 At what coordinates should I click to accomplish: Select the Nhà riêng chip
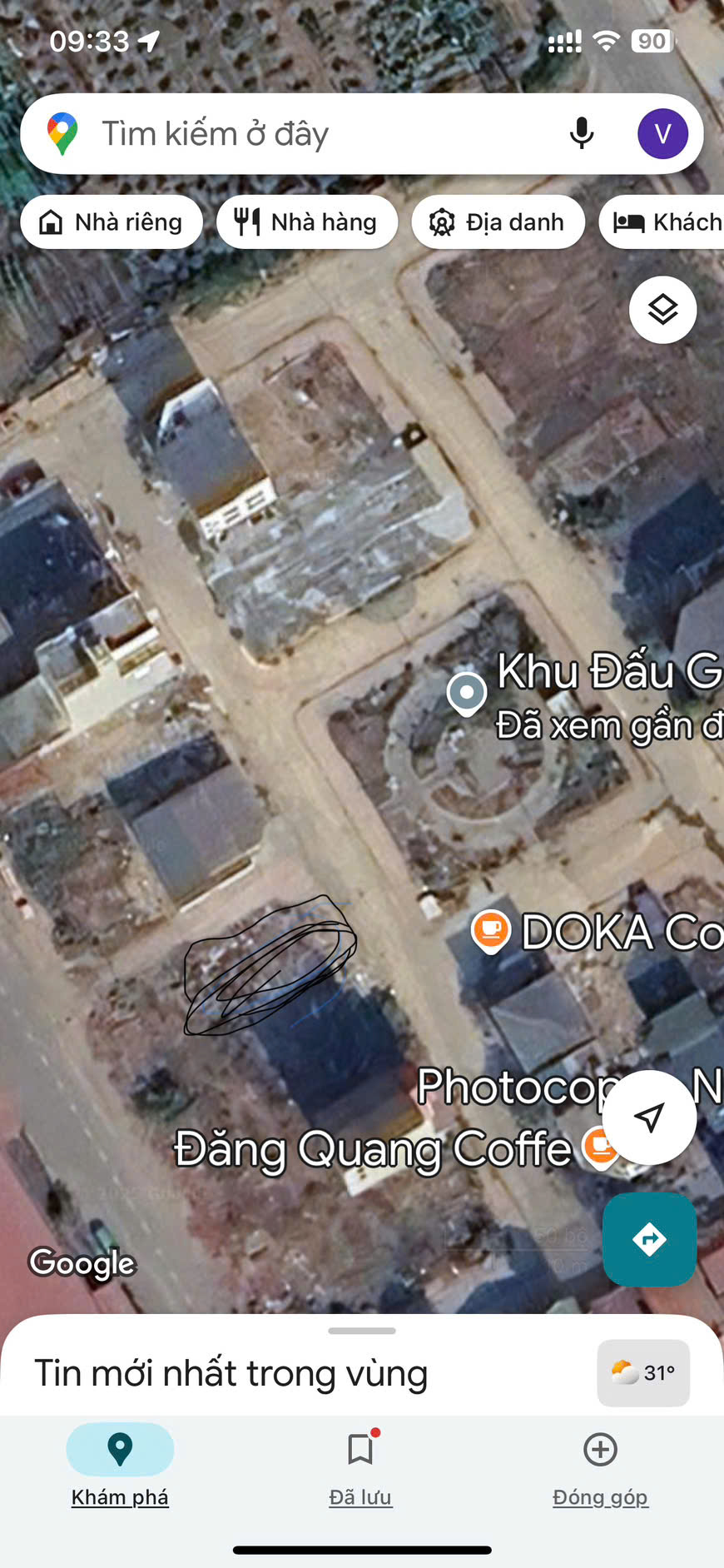pyautogui.click(x=112, y=222)
